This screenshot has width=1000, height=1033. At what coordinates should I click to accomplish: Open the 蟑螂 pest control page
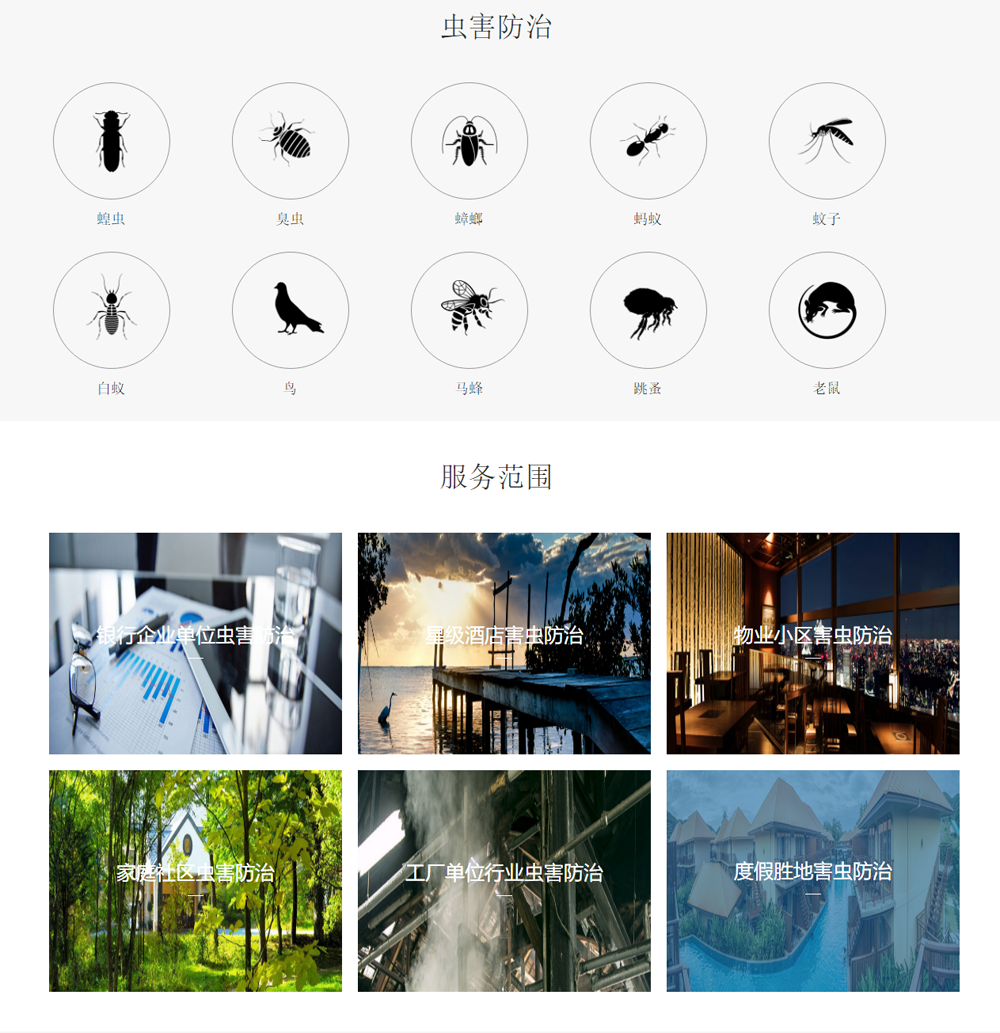469,141
